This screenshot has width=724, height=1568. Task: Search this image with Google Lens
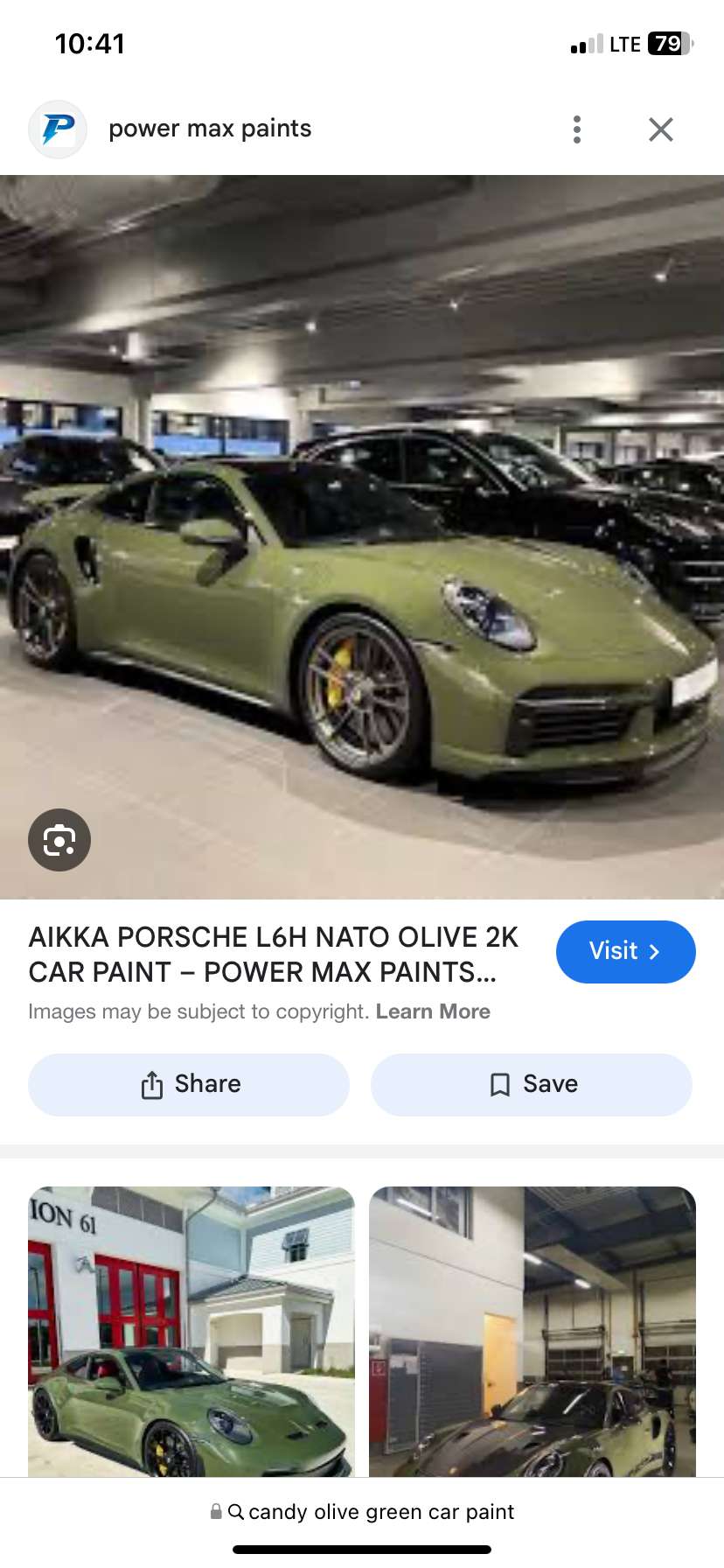coord(59,840)
